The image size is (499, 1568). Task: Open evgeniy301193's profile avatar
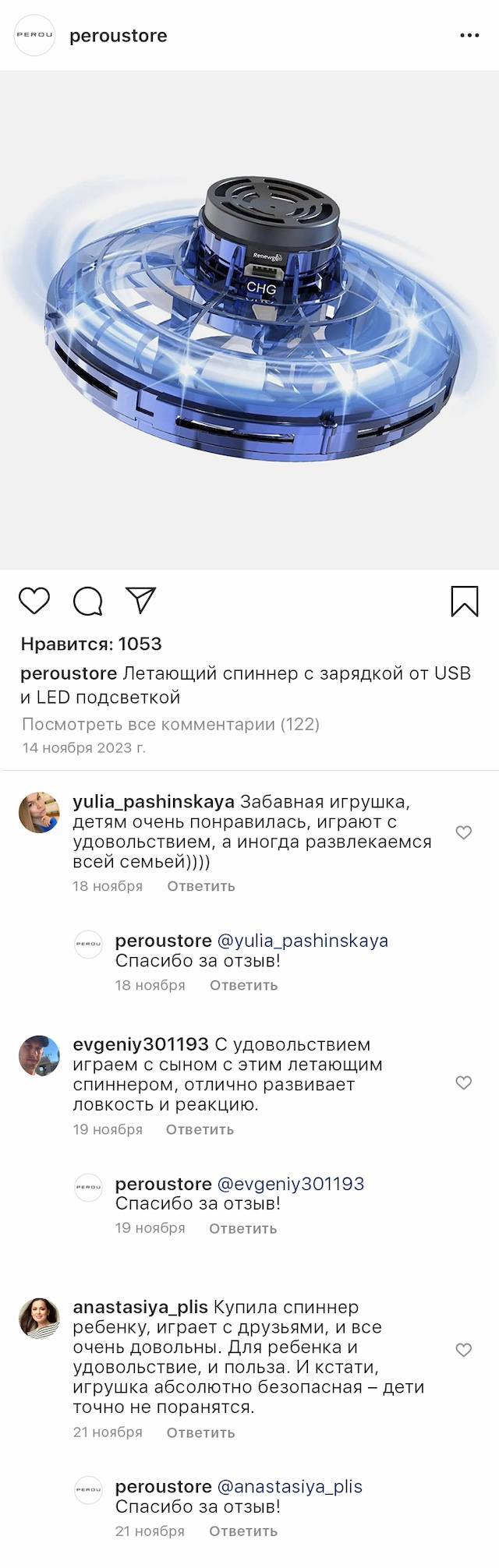pos(39,1056)
